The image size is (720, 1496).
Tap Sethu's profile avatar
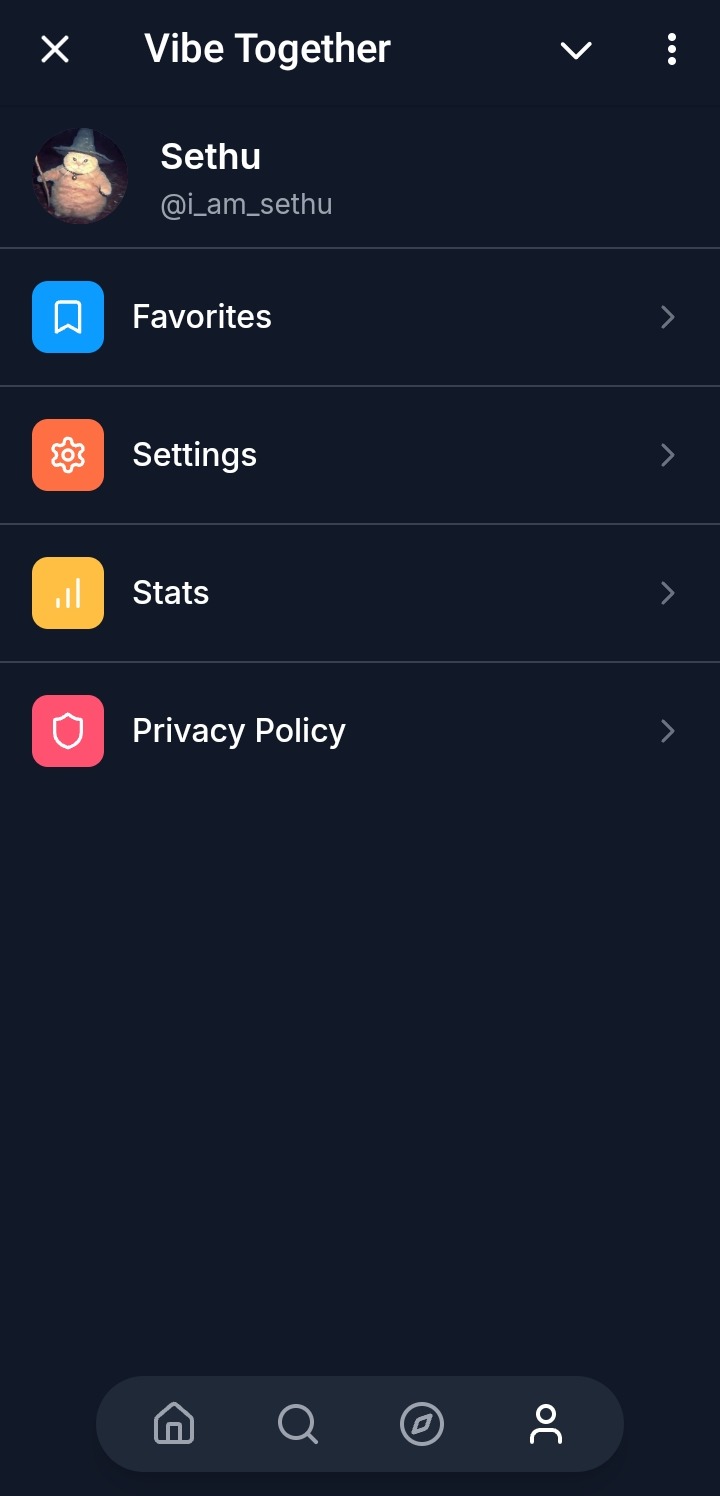pyautogui.click(x=80, y=176)
